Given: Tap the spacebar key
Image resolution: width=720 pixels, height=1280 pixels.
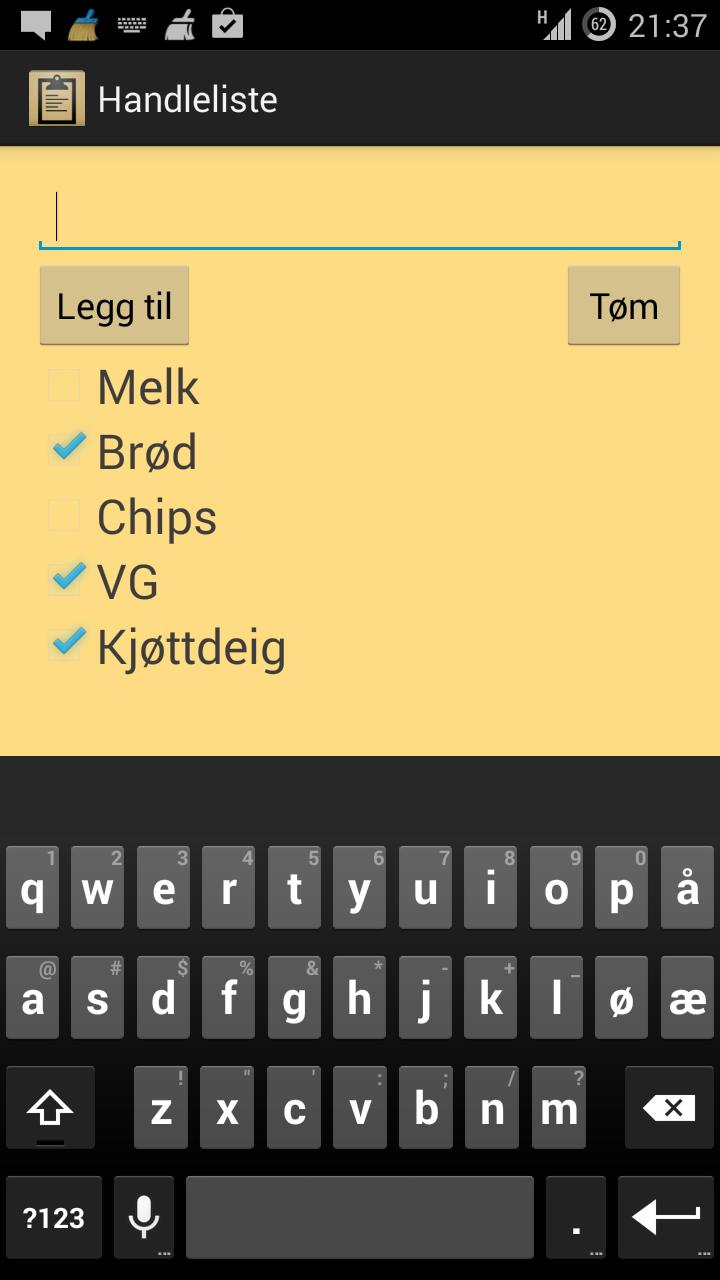Looking at the screenshot, I should click(360, 1216).
